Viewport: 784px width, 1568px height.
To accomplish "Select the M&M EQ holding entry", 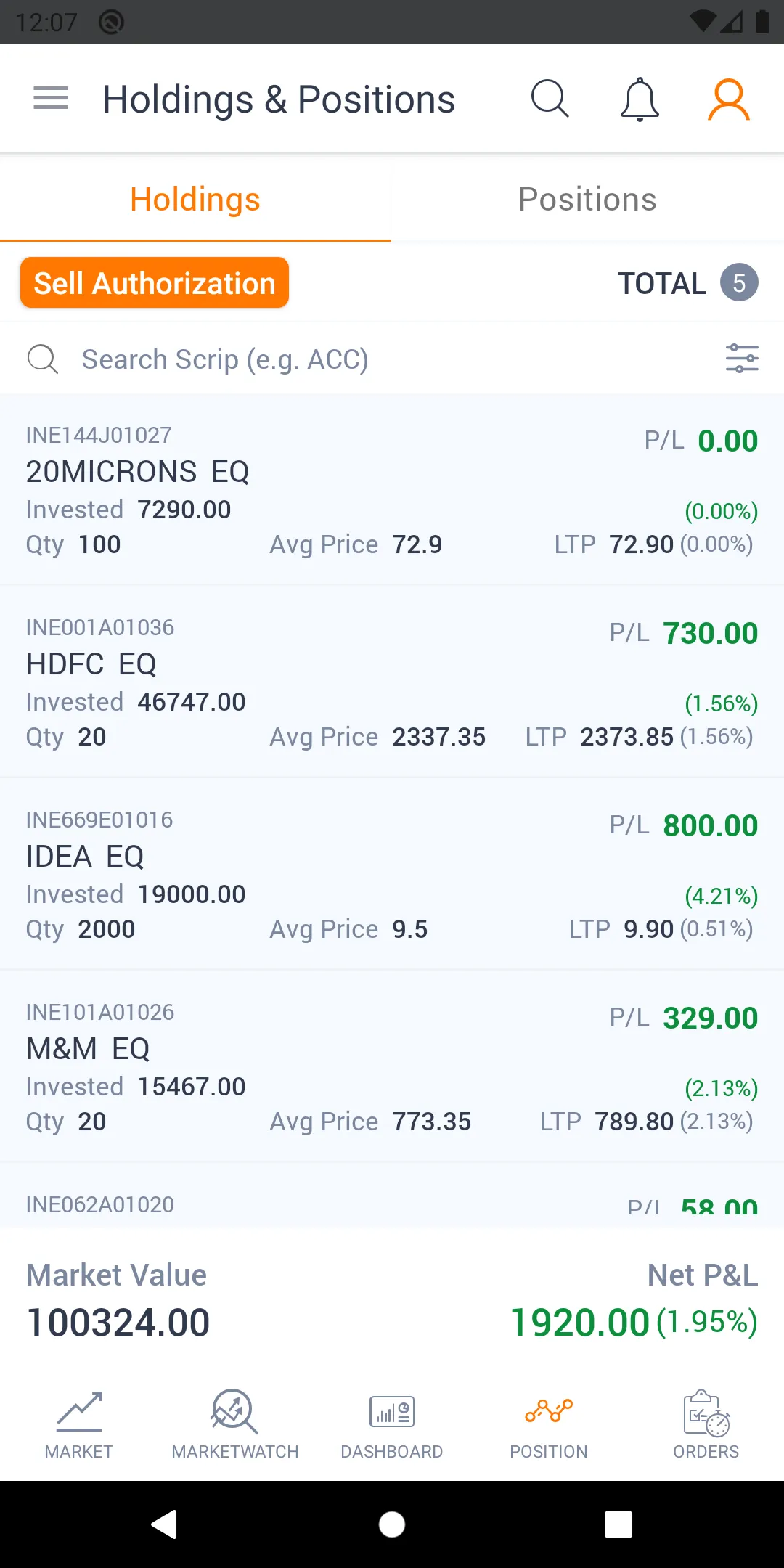I will click(392, 1067).
